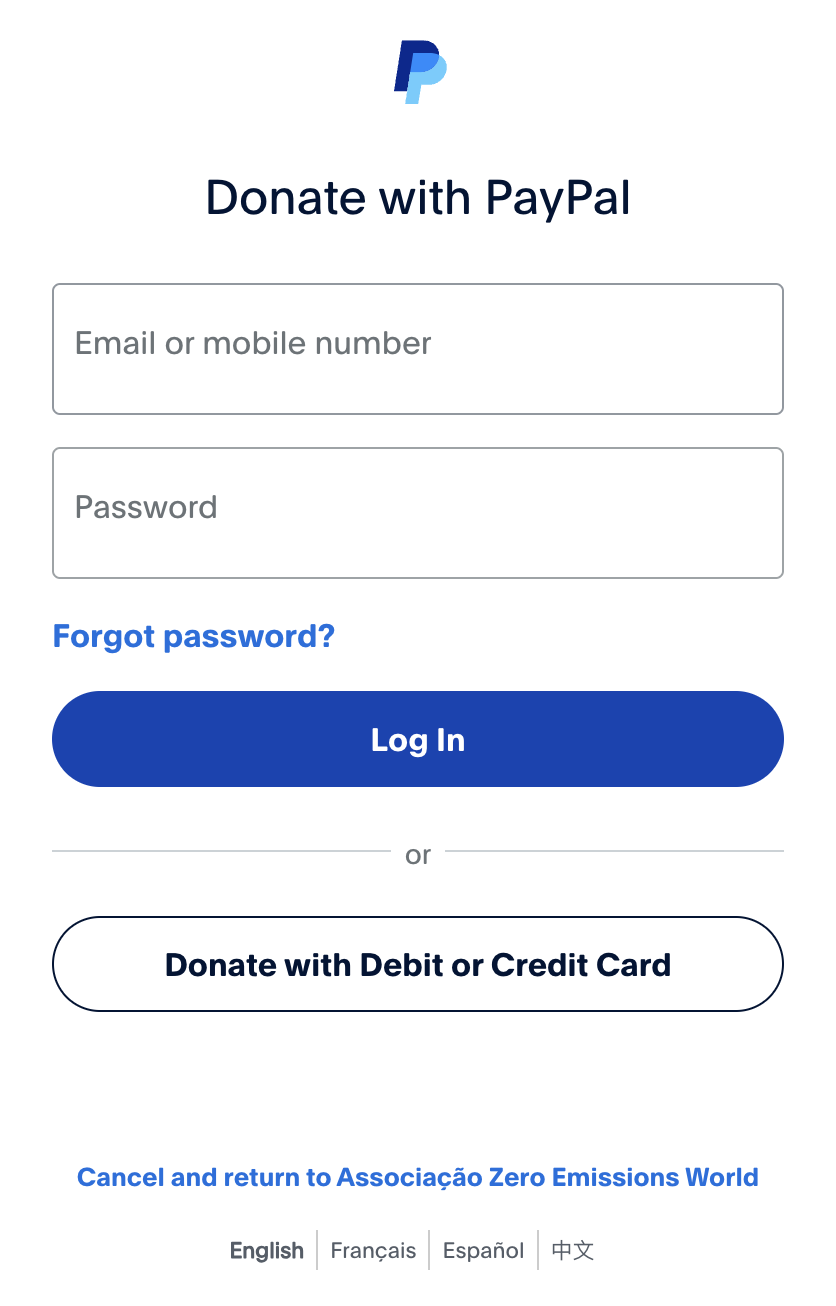836x1306 pixels.
Task: Open the Forgot password link
Action: pos(193,636)
